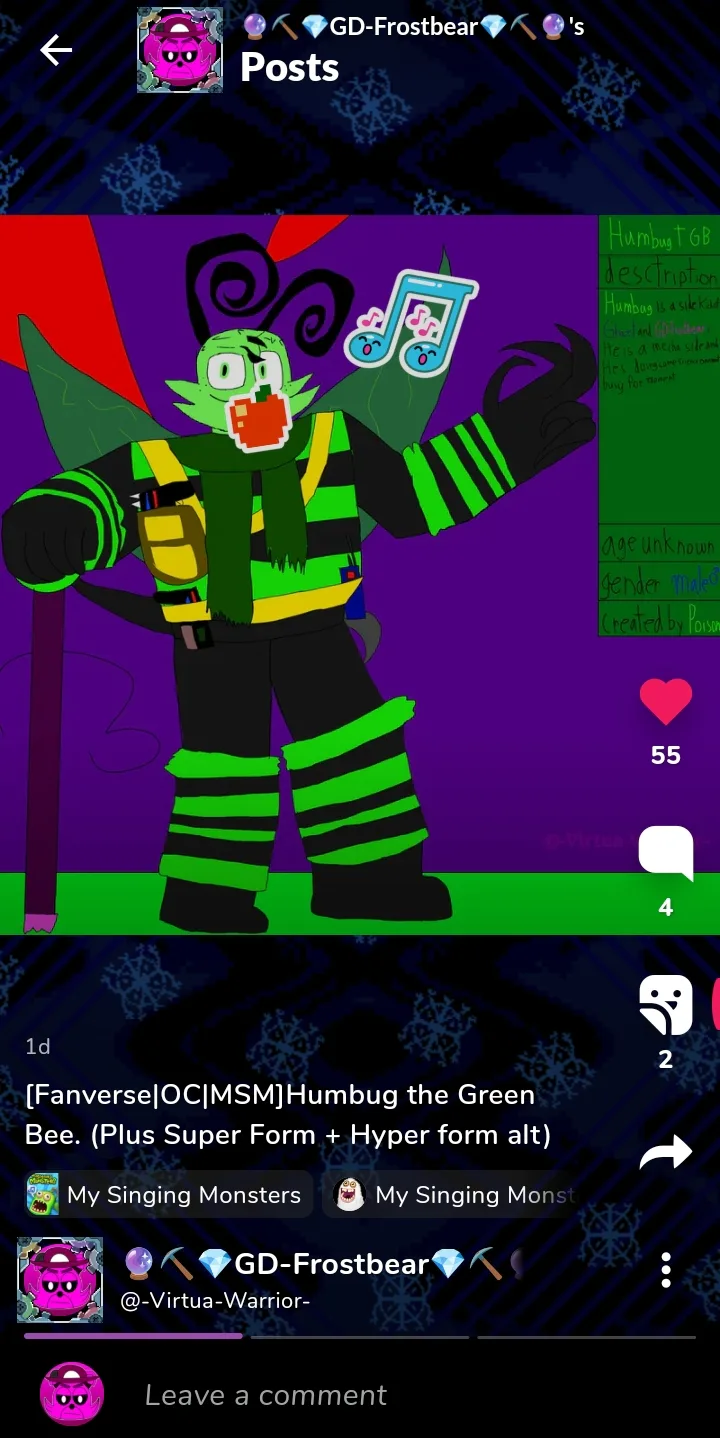Go back with the top-left arrow
The image size is (720, 1438).
[x=56, y=50]
